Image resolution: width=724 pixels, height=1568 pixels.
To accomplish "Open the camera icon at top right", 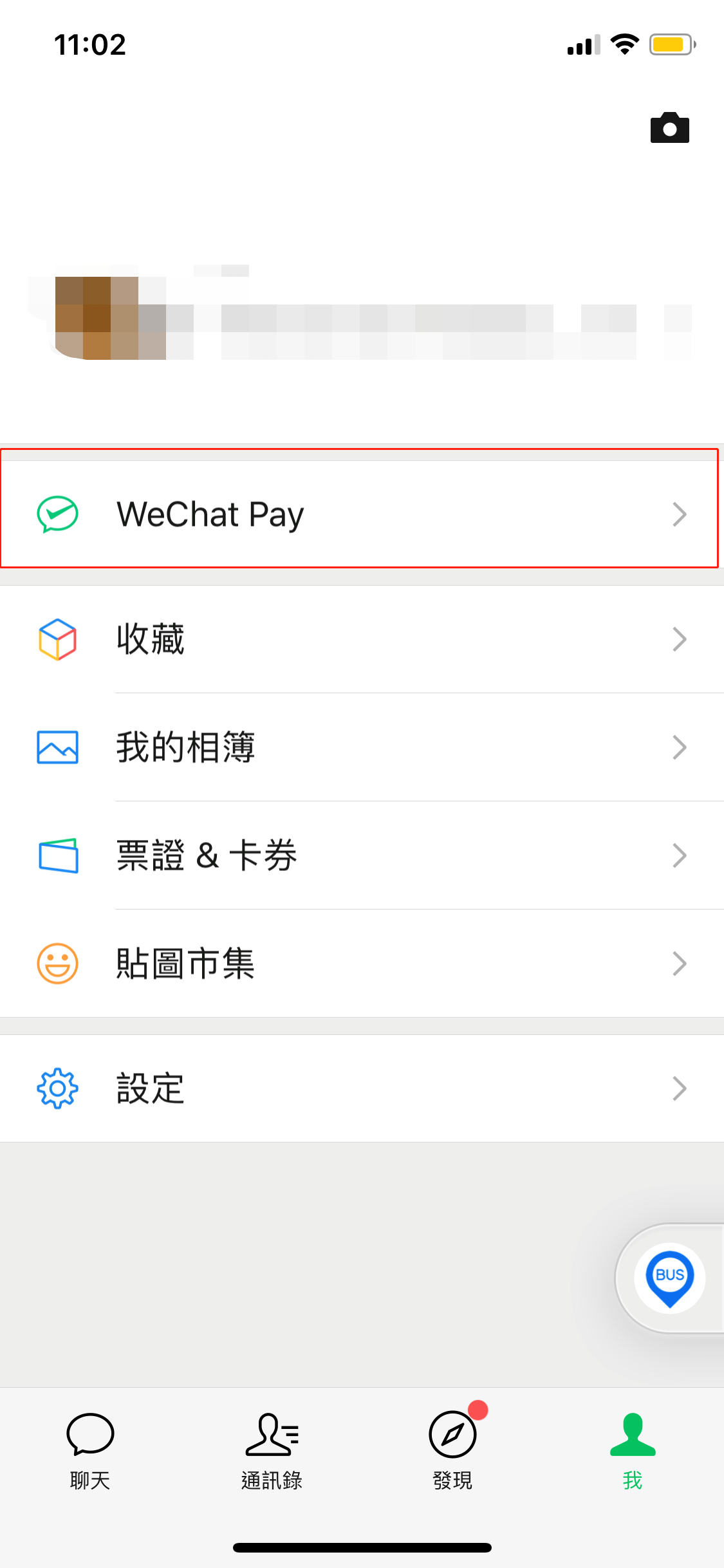I will coord(669,127).
